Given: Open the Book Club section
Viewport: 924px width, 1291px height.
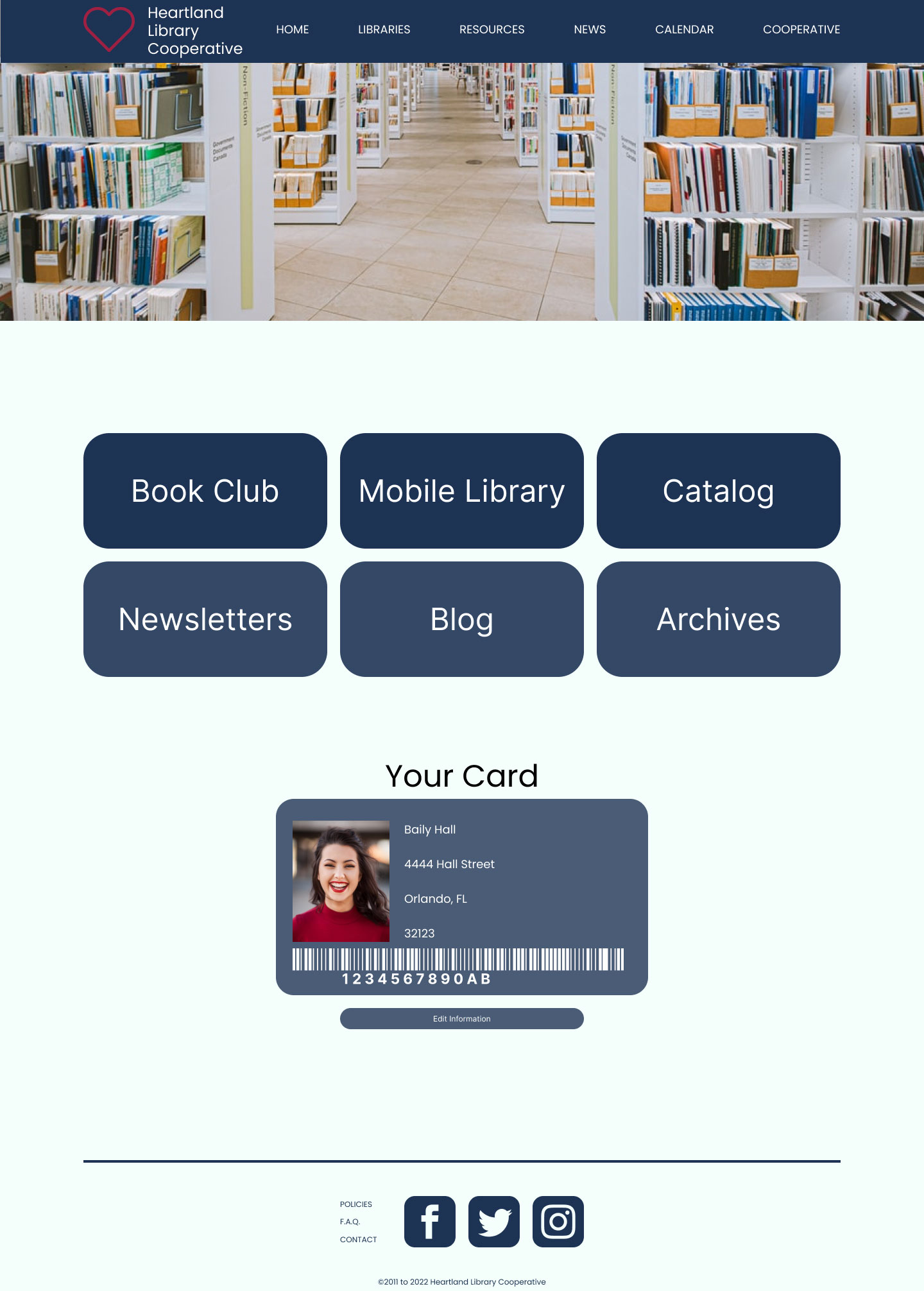Looking at the screenshot, I should 205,491.
